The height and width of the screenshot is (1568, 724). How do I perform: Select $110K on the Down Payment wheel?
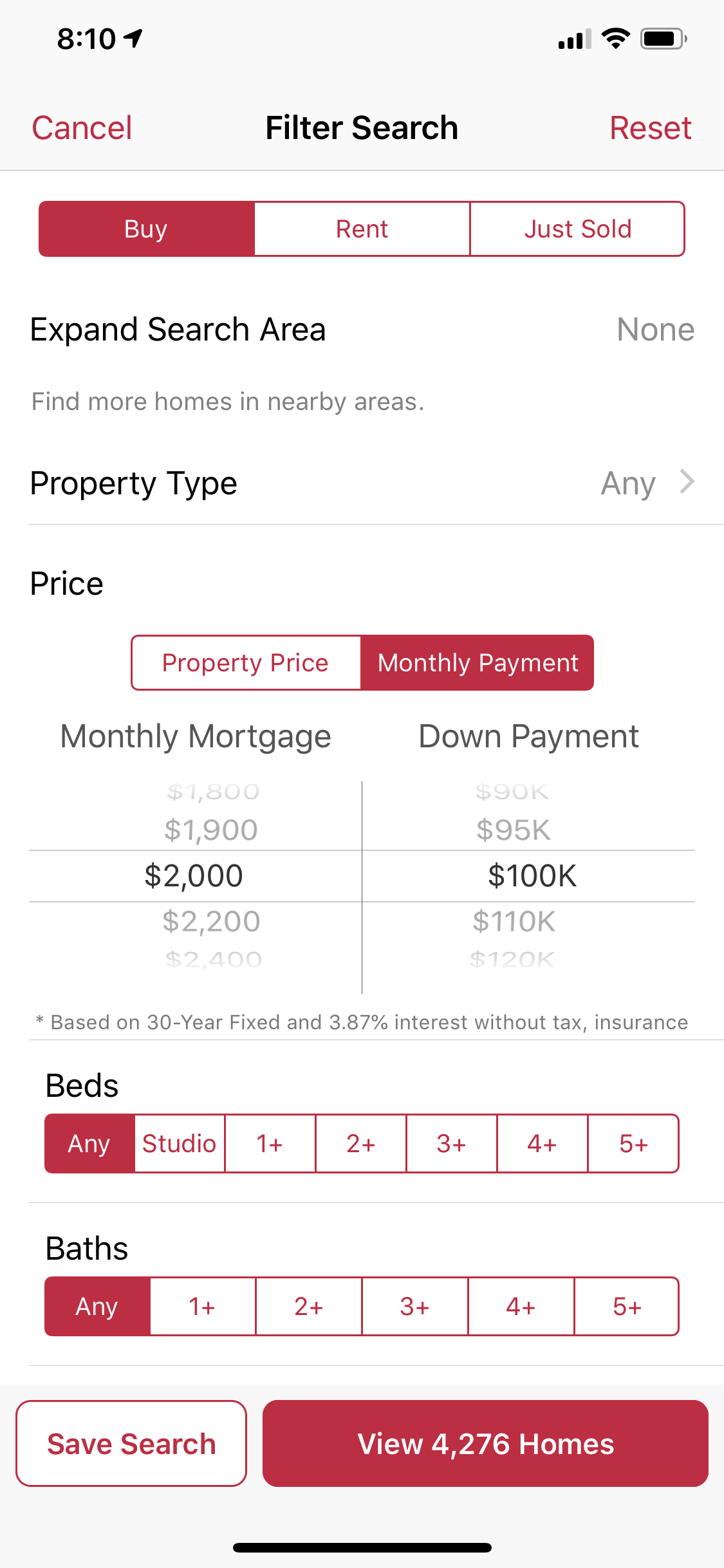(513, 920)
